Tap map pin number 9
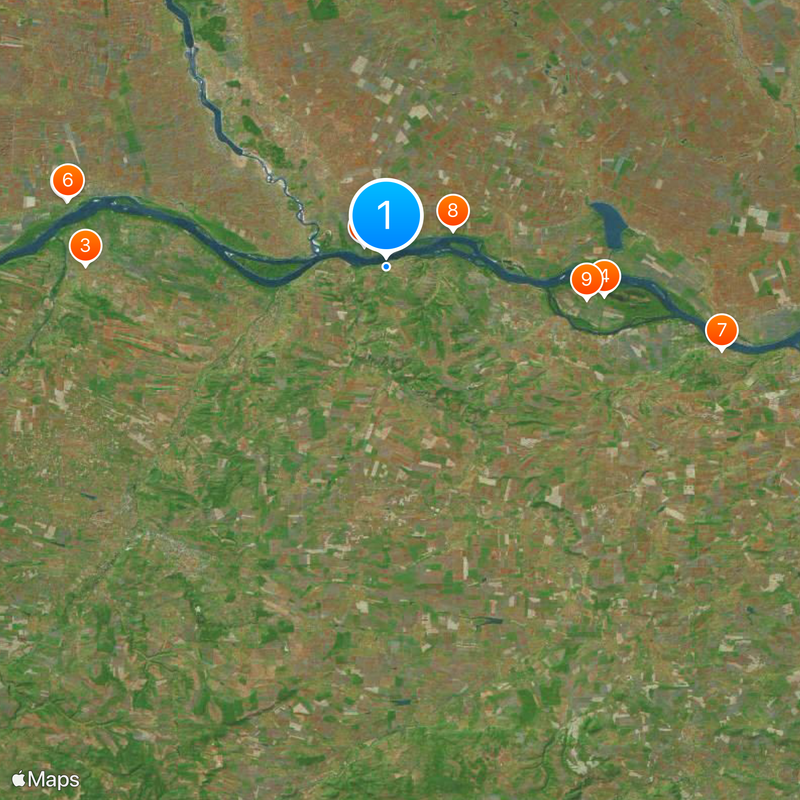800x800 pixels. click(x=585, y=279)
